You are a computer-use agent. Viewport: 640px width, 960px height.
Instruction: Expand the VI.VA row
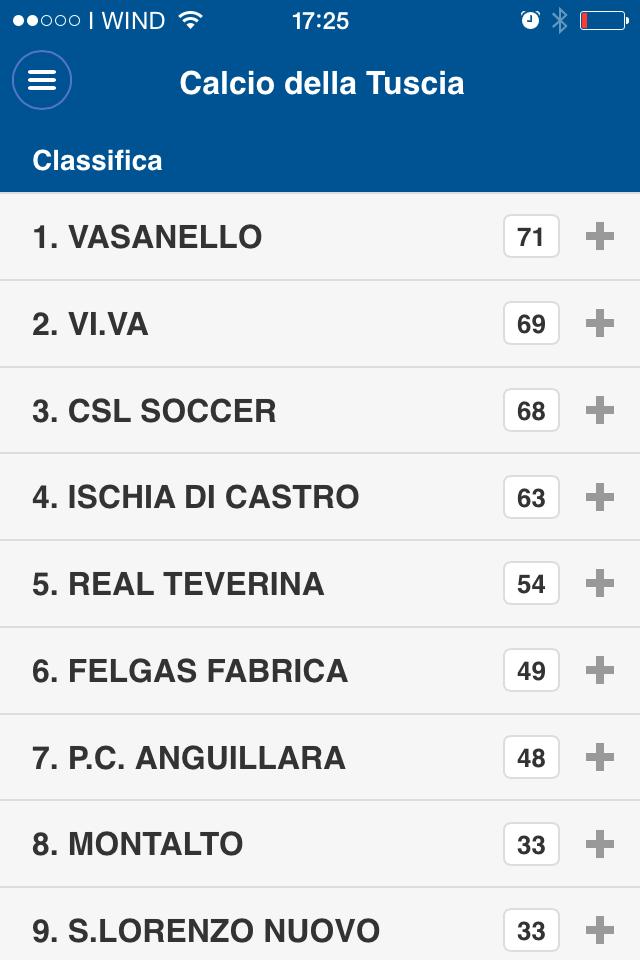pyautogui.click(x=599, y=324)
